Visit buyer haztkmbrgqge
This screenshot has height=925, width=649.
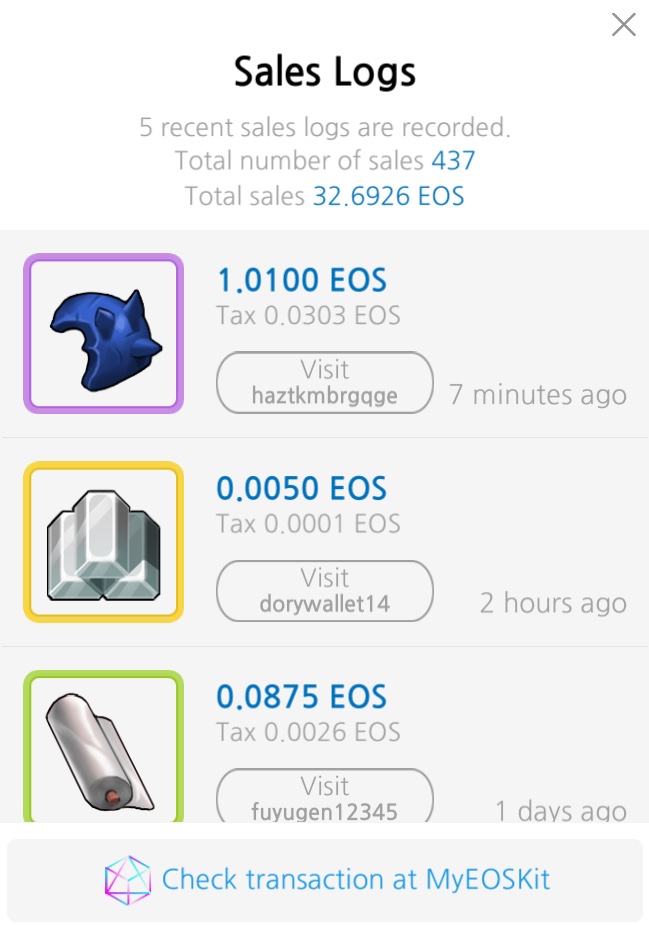325,382
